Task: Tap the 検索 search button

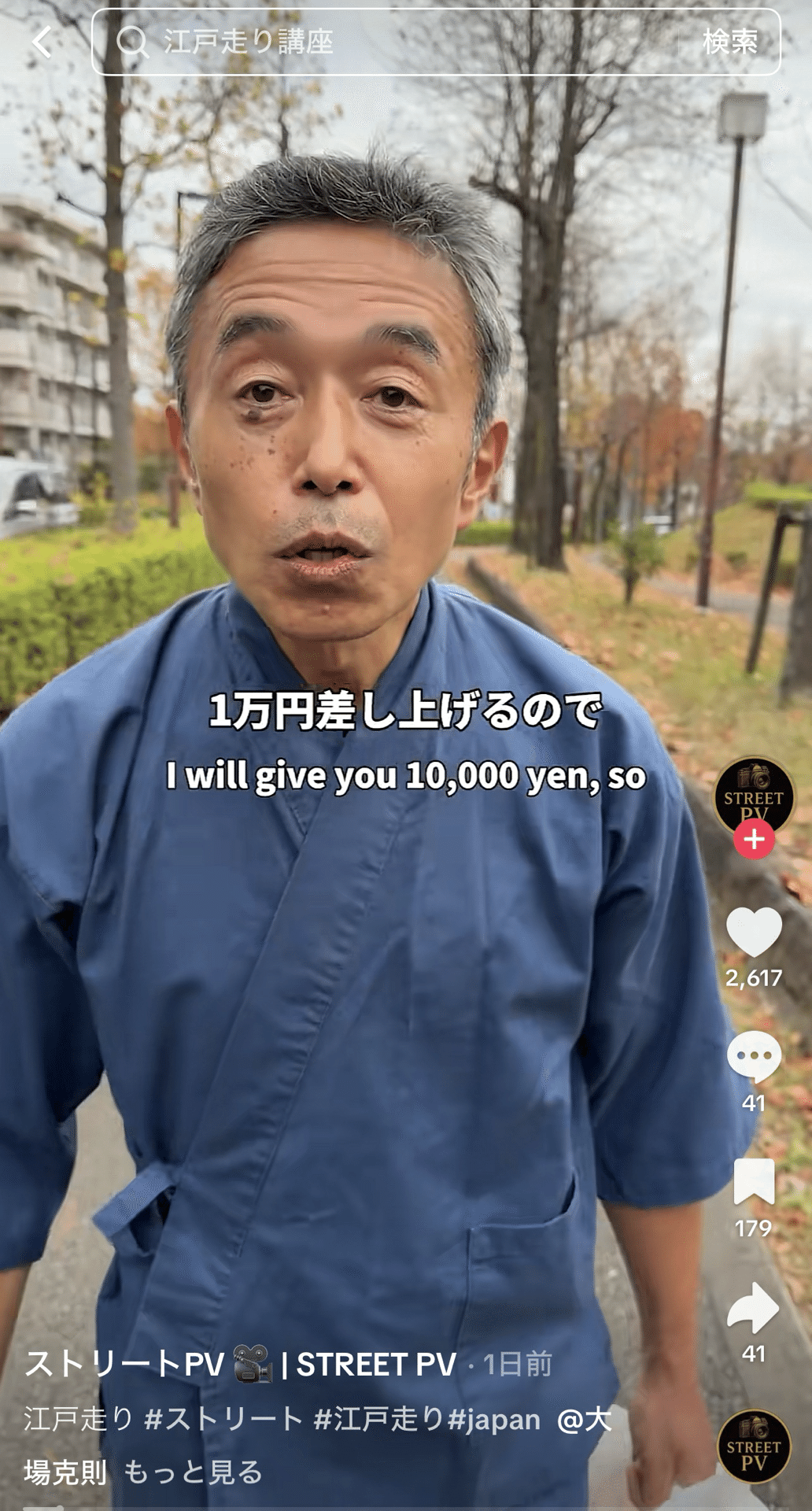Action: 729,42
